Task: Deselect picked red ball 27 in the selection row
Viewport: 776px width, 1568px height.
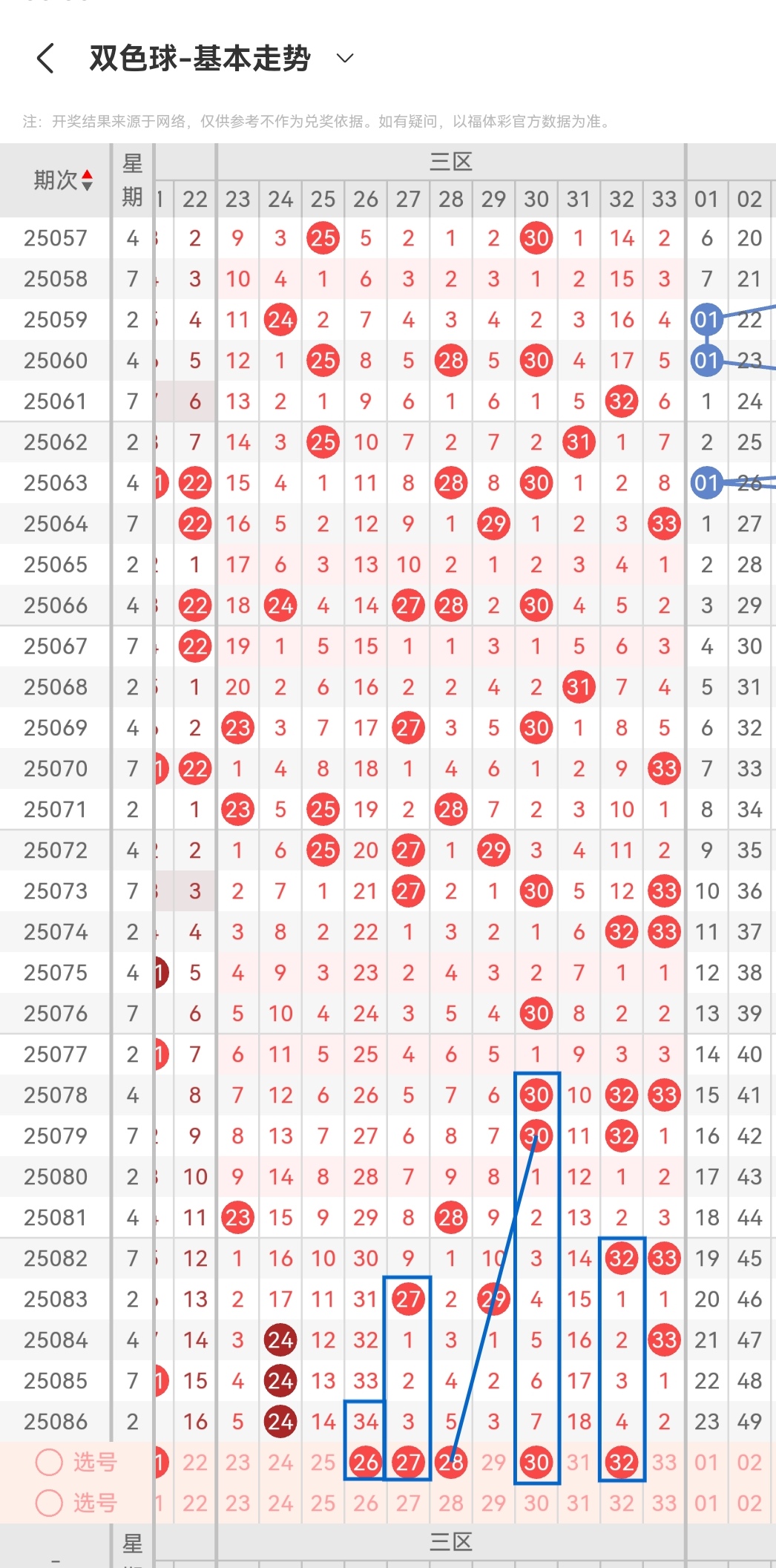Action: click(x=408, y=1462)
